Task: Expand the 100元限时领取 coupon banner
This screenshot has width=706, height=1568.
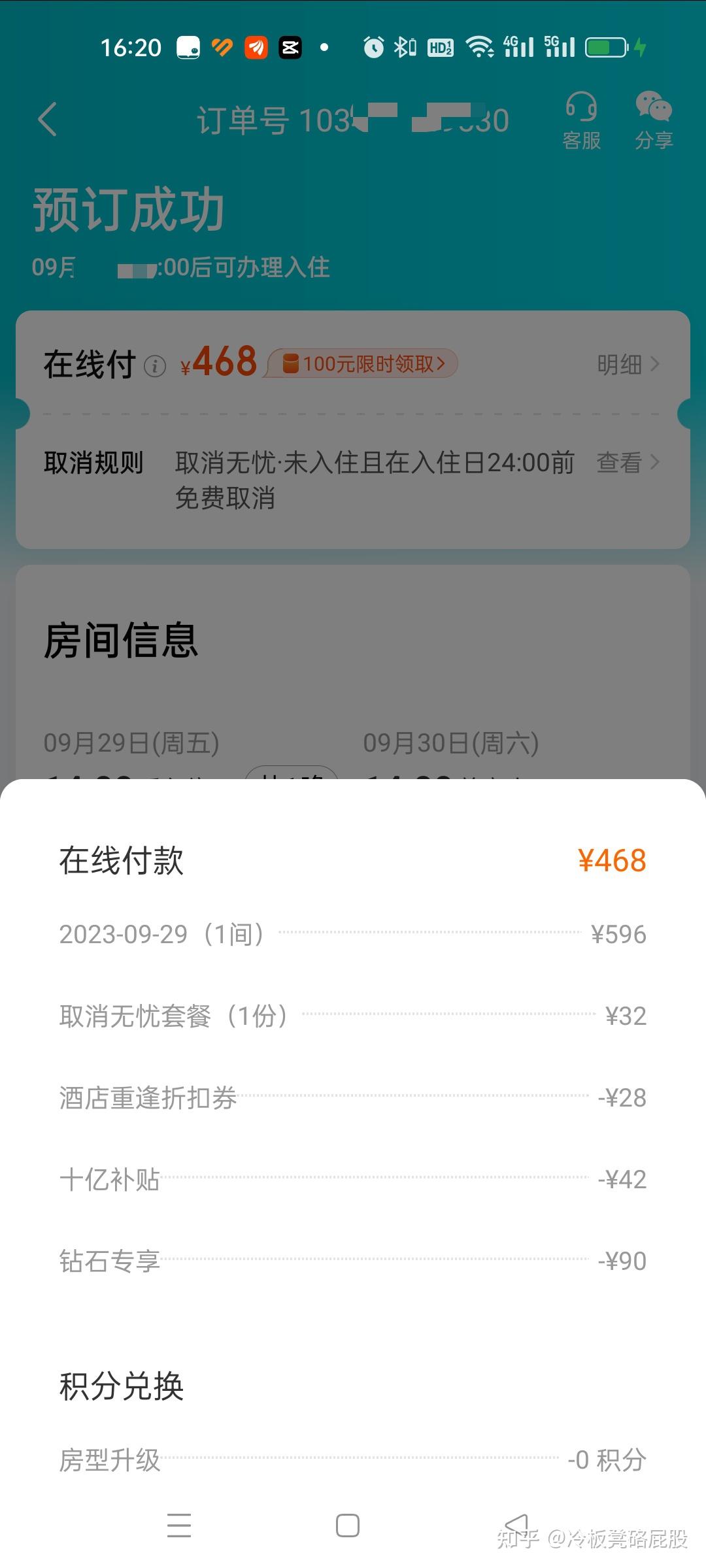Action: tap(360, 363)
